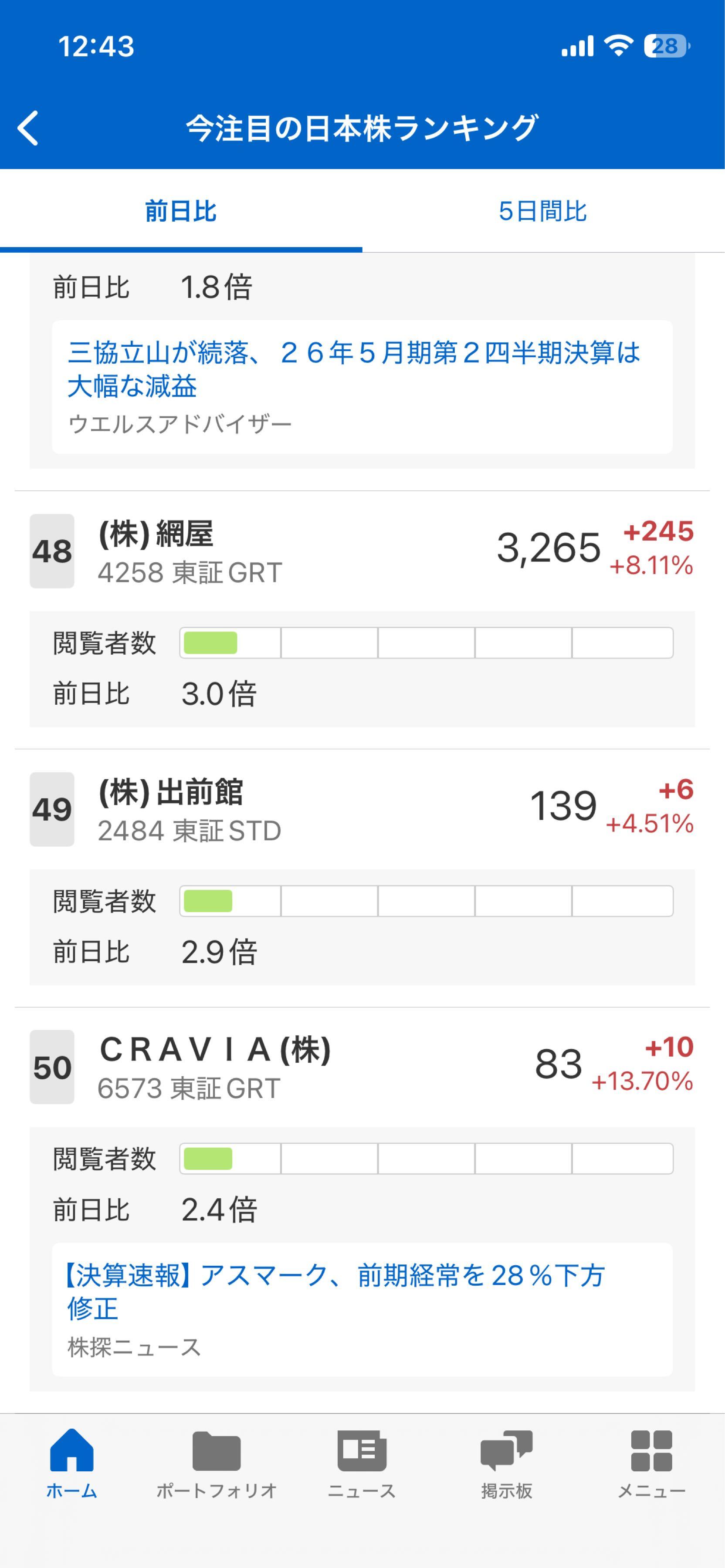Open the 掲示板 tab
The width and height of the screenshot is (725, 1568).
click(x=506, y=1464)
